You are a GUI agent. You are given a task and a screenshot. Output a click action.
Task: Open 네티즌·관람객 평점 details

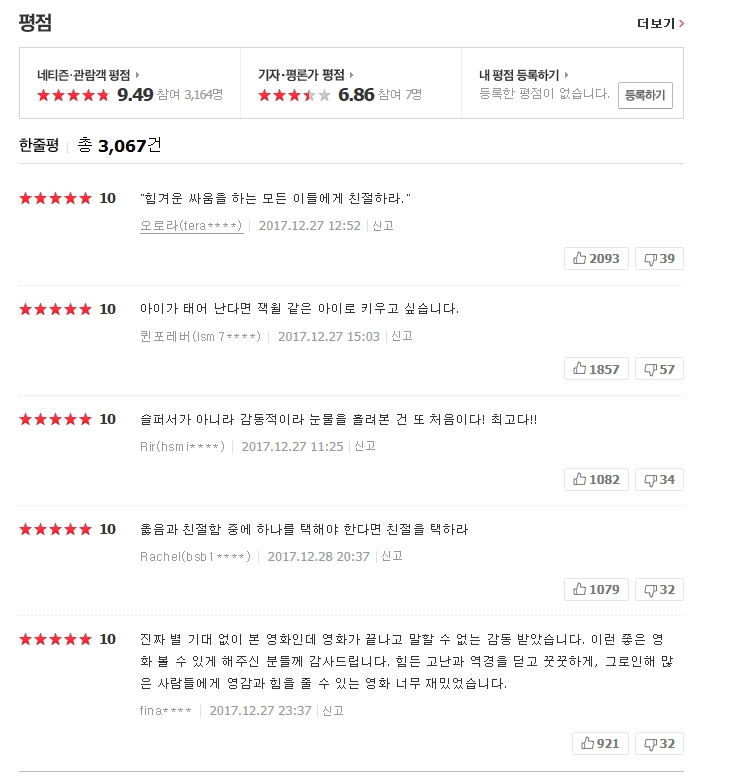(87, 75)
